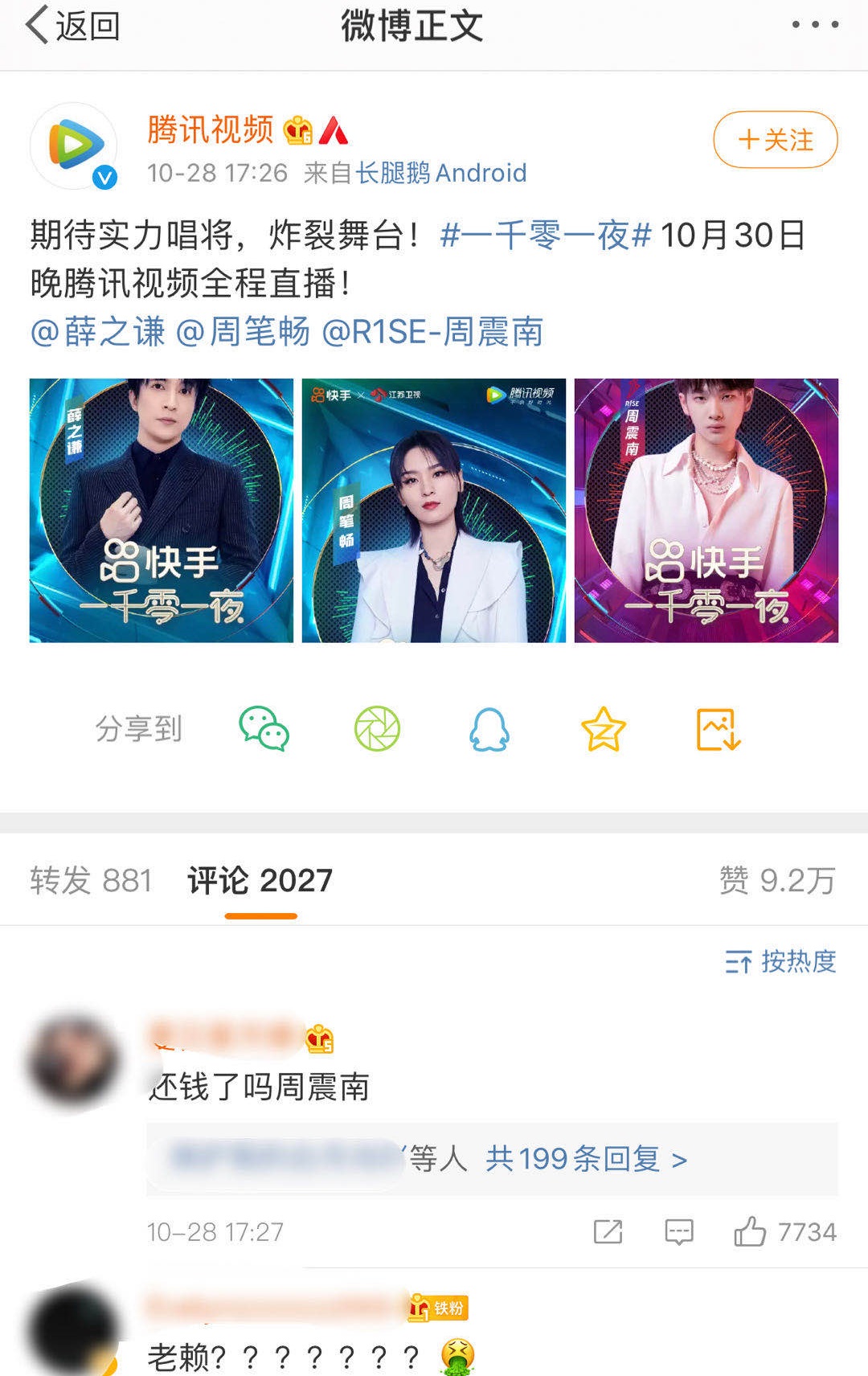Visit the @R1SE-周震南 mention
Screen dimensions: 868x1376
(x=432, y=332)
